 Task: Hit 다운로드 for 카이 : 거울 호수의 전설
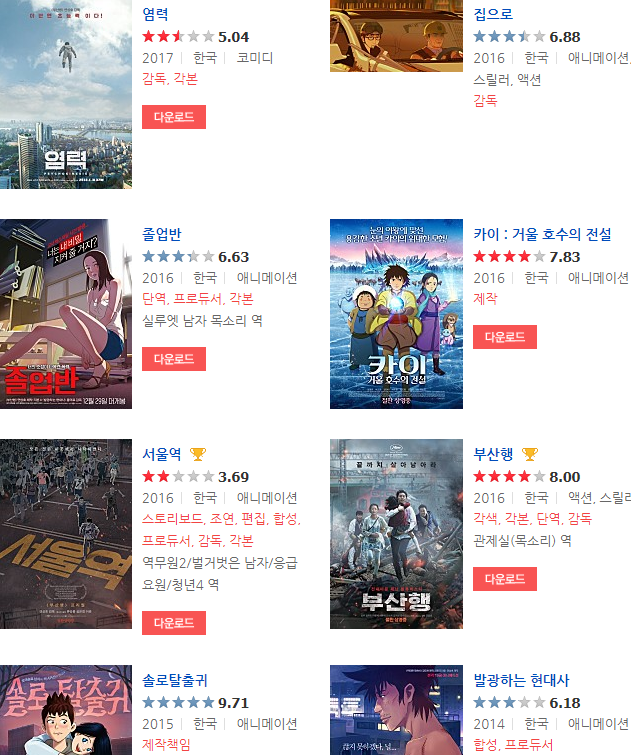pyautogui.click(x=505, y=337)
